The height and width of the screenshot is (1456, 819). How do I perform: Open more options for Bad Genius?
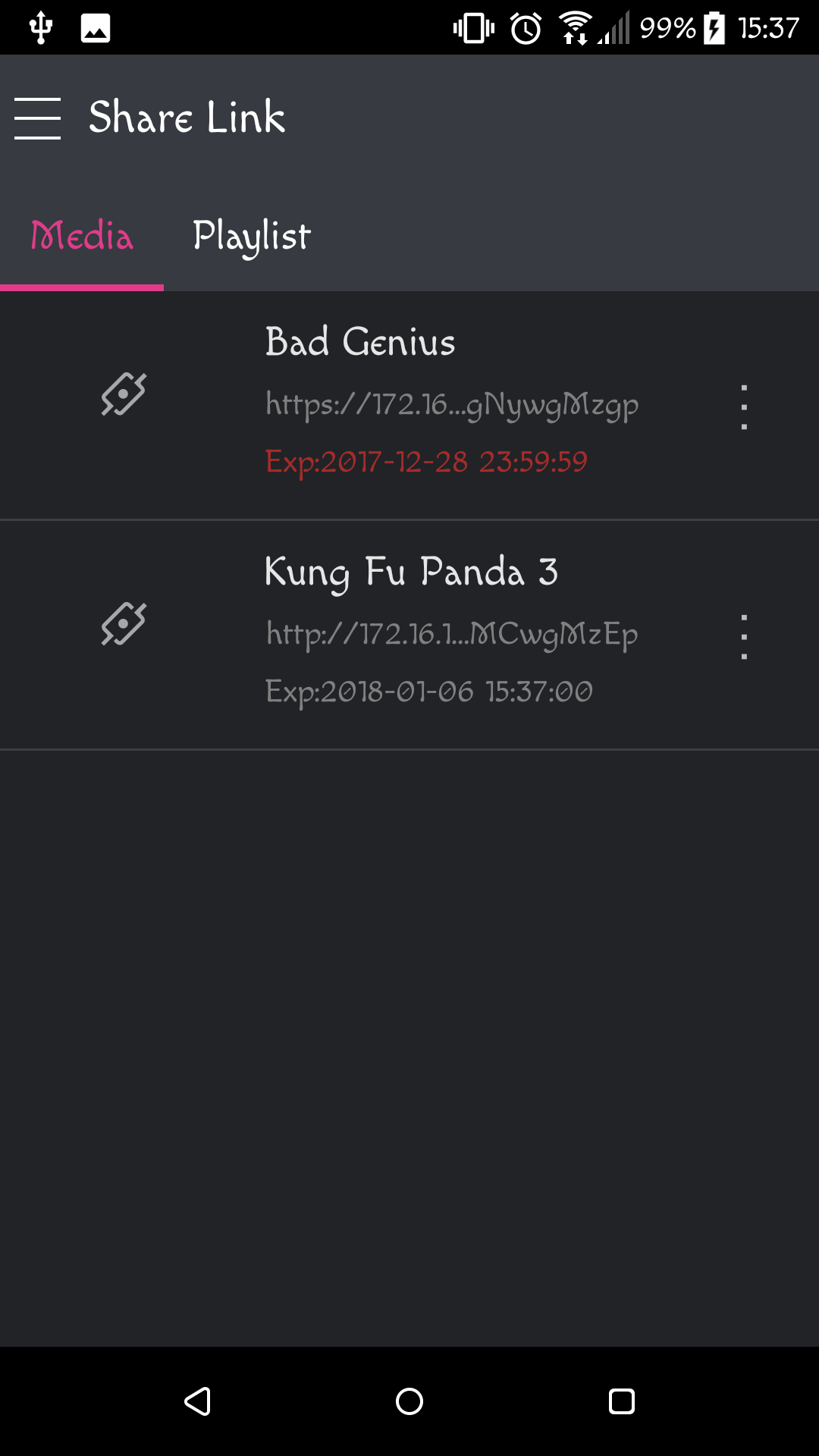(x=744, y=407)
